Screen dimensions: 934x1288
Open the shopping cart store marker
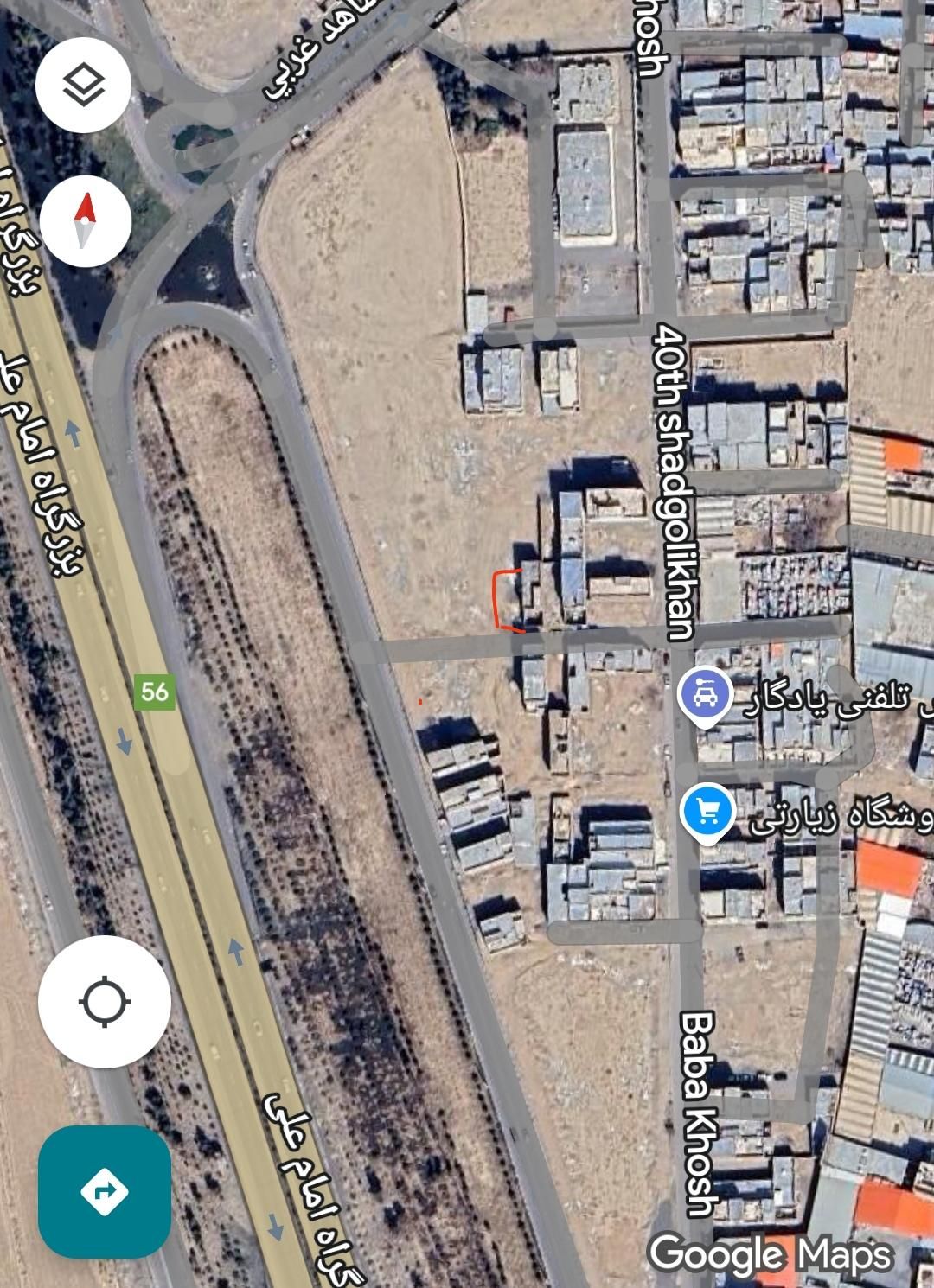coord(707,812)
